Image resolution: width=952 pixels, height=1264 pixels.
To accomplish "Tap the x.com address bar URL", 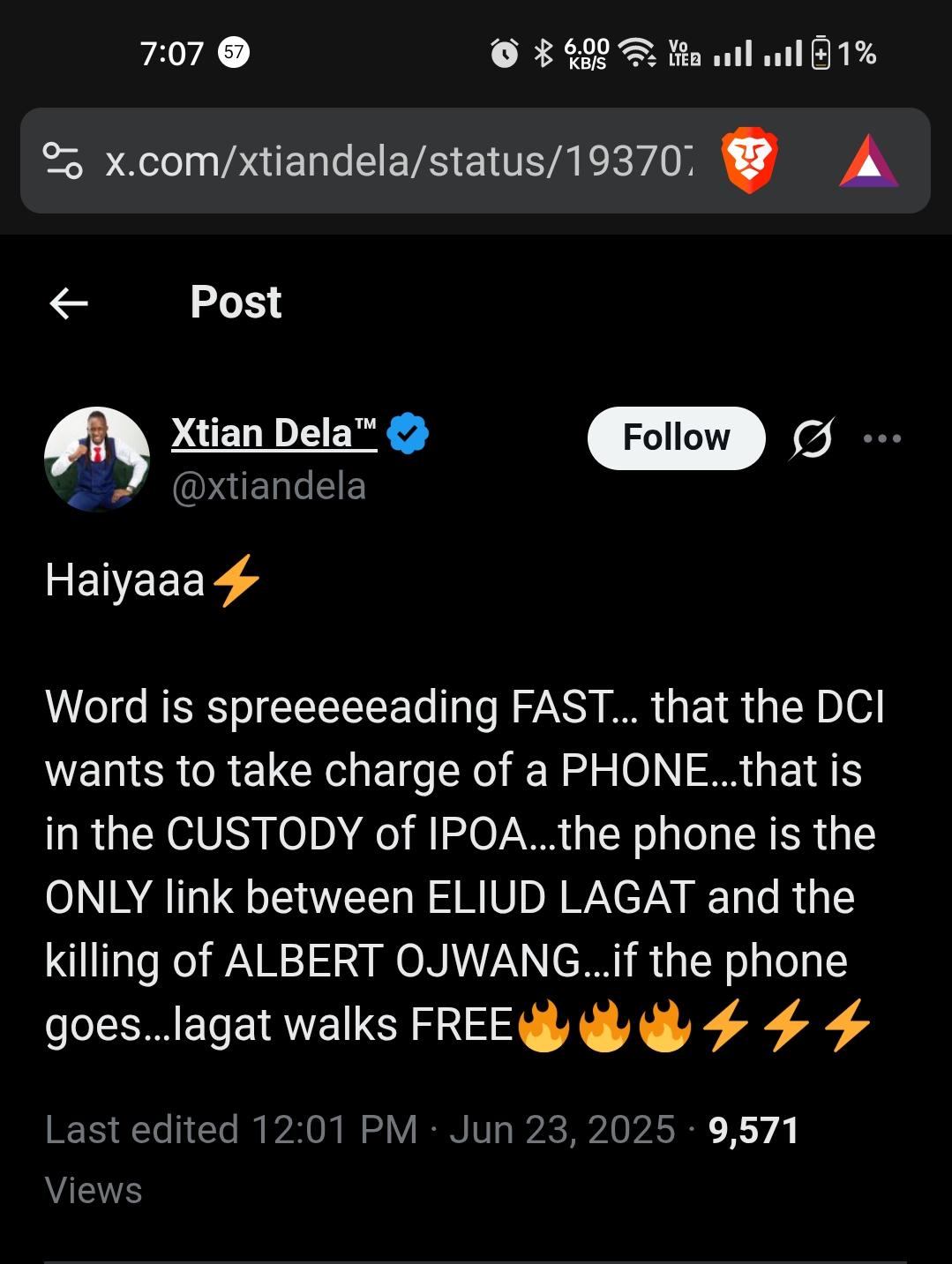I will coord(399,161).
